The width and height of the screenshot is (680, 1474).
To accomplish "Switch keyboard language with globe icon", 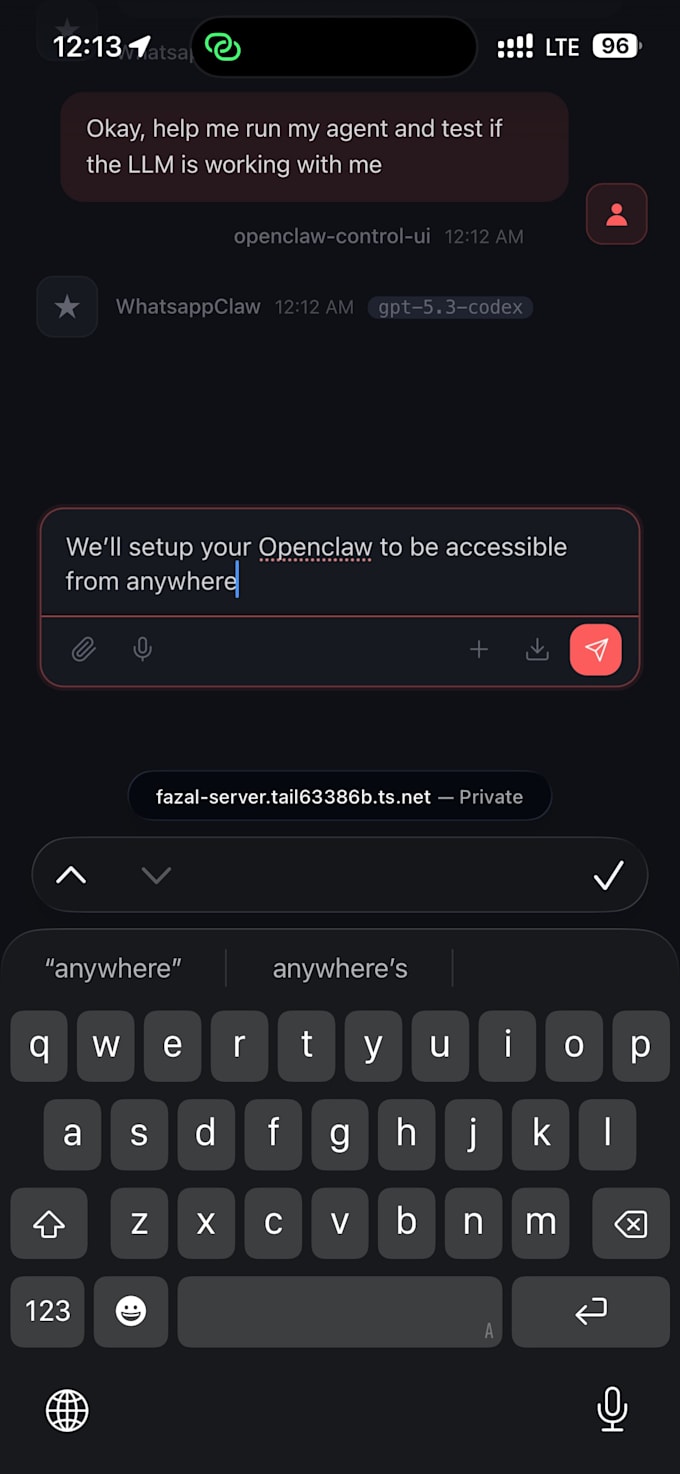I will click(67, 1411).
